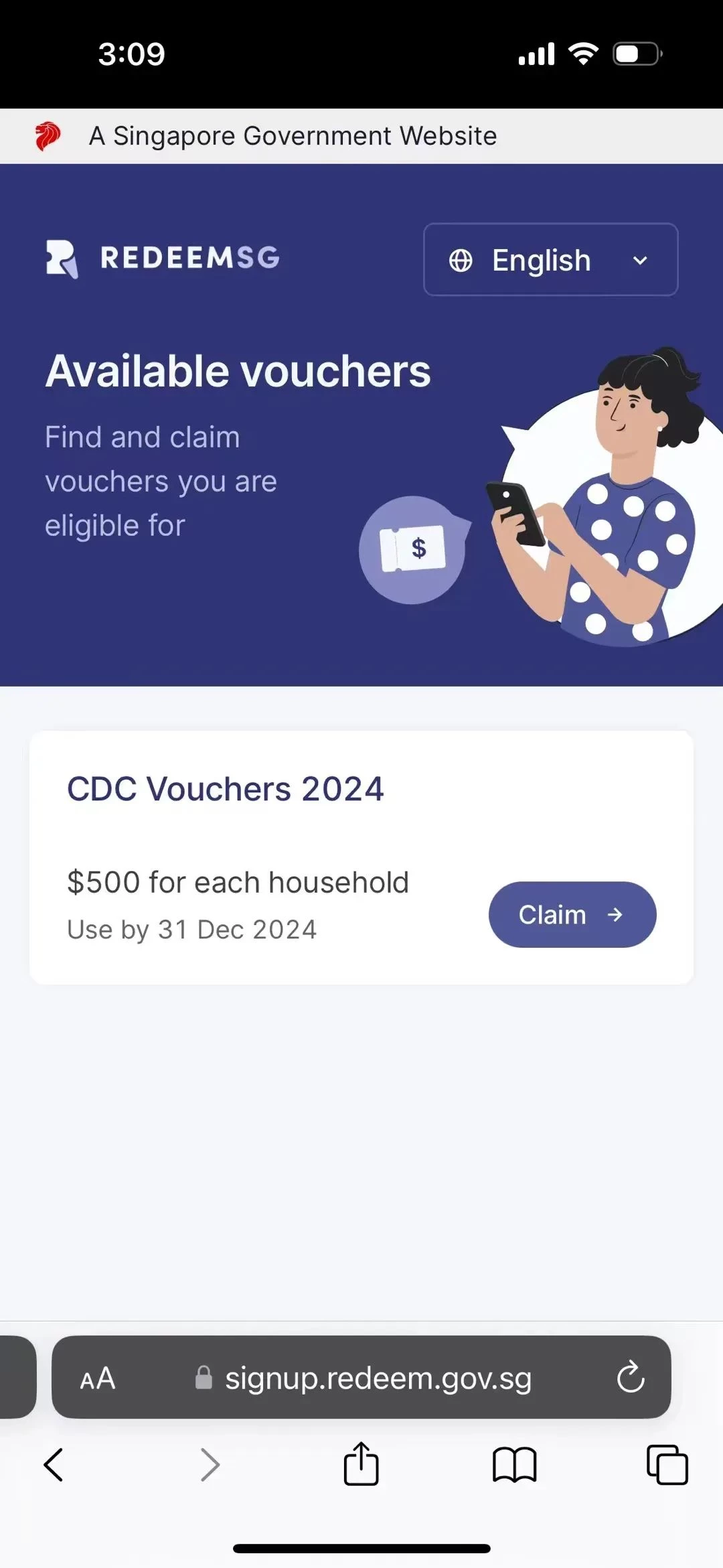Viewport: 723px width, 1568px height.
Task: Tap the signup.redeem.gov.sg address bar
Action: tap(378, 1378)
